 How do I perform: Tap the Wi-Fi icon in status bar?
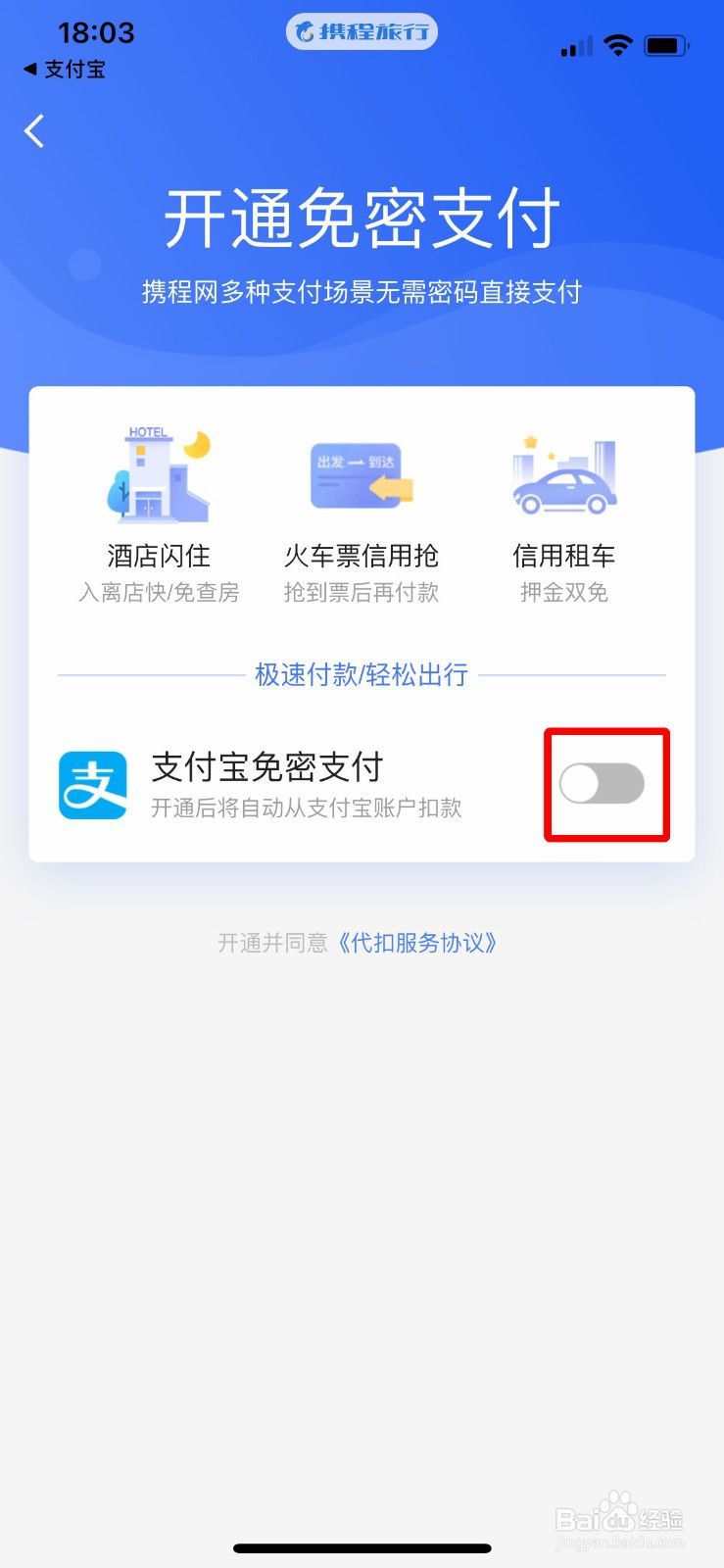(618, 44)
